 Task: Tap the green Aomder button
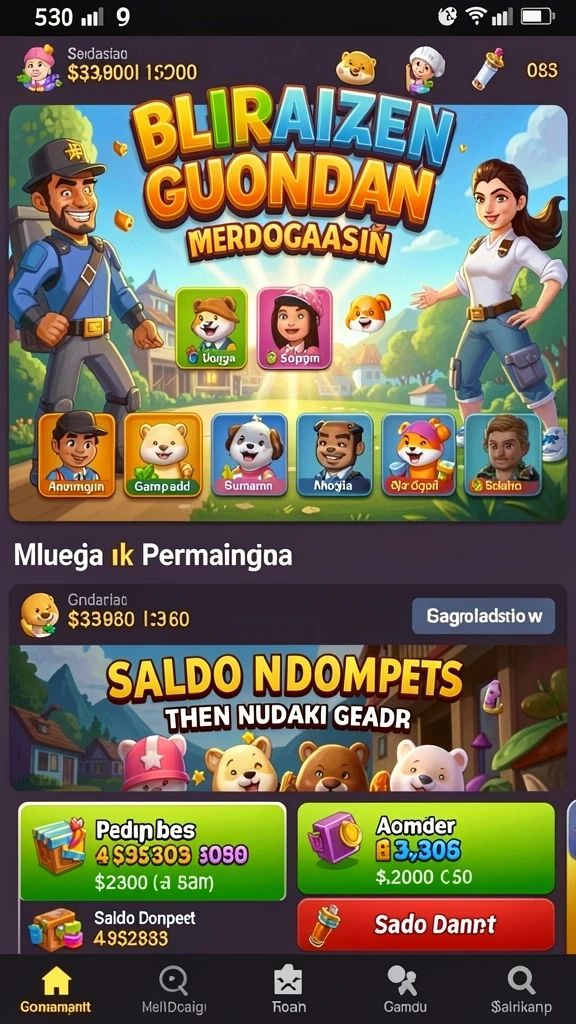[426, 848]
